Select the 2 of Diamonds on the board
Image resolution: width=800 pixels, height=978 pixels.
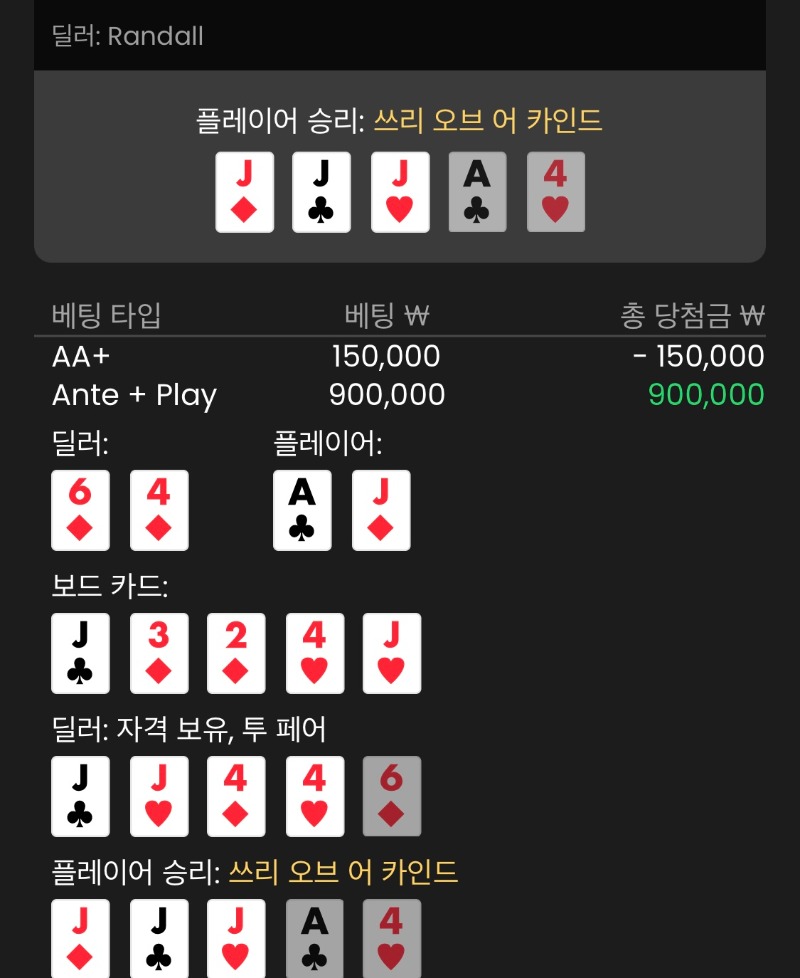[236, 653]
